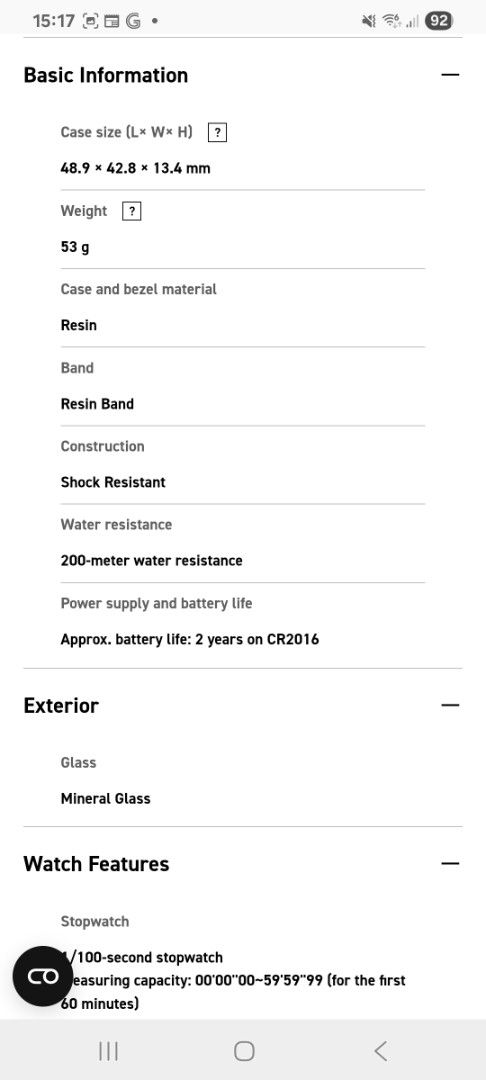Open the help icon beside Case size
Screen dimensions: 486x1080
[x=217, y=132]
